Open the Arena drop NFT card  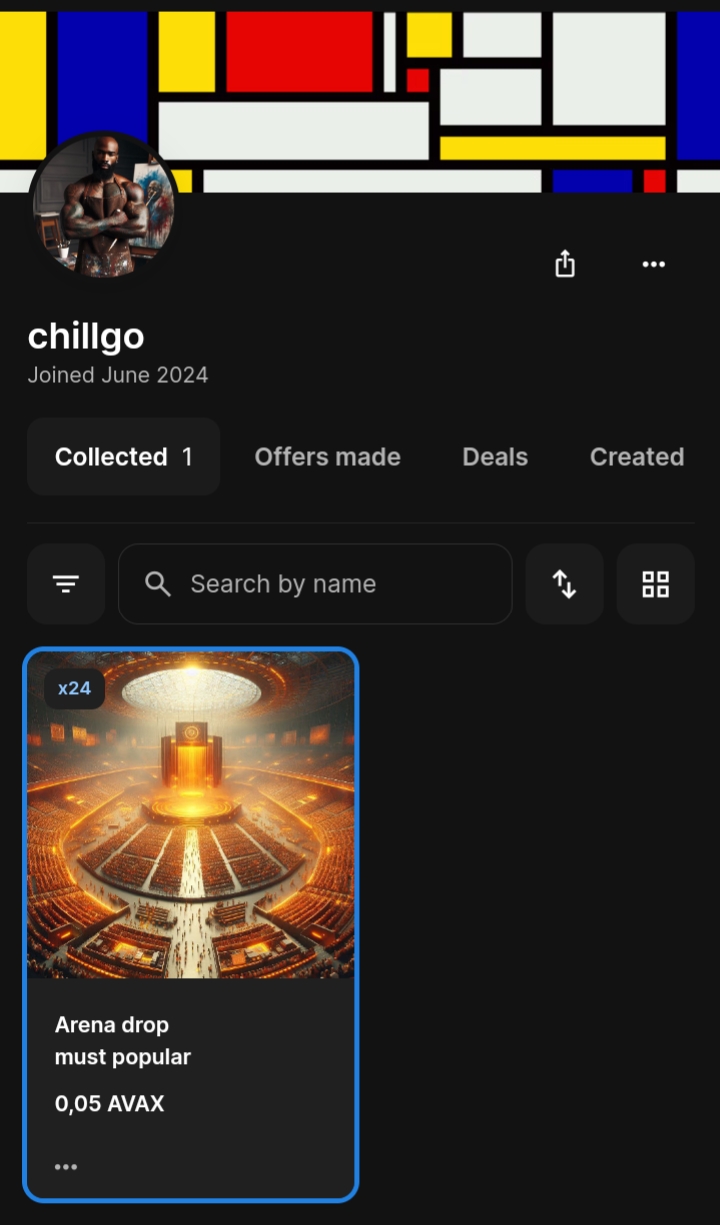[x=190, y=815]
